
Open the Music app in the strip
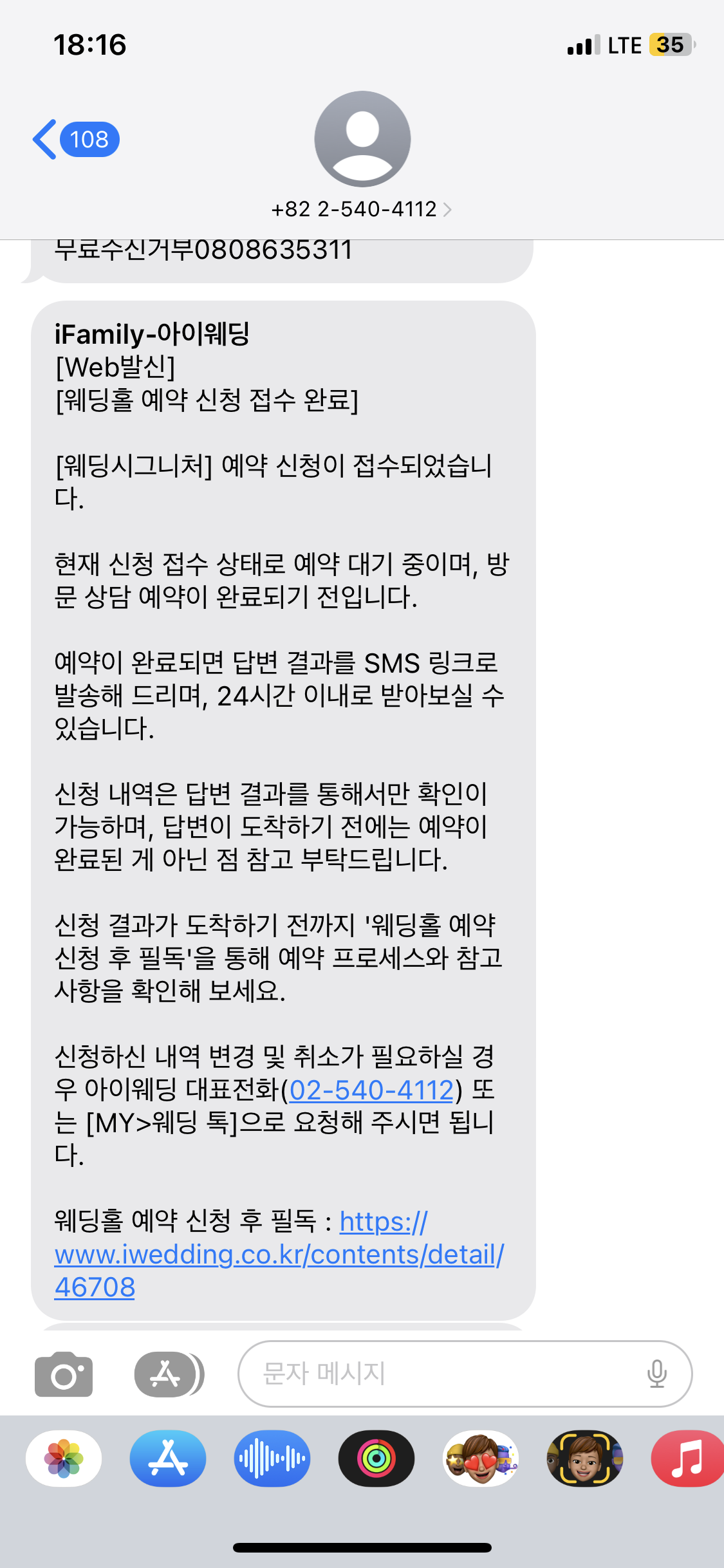coord(687,1459)
